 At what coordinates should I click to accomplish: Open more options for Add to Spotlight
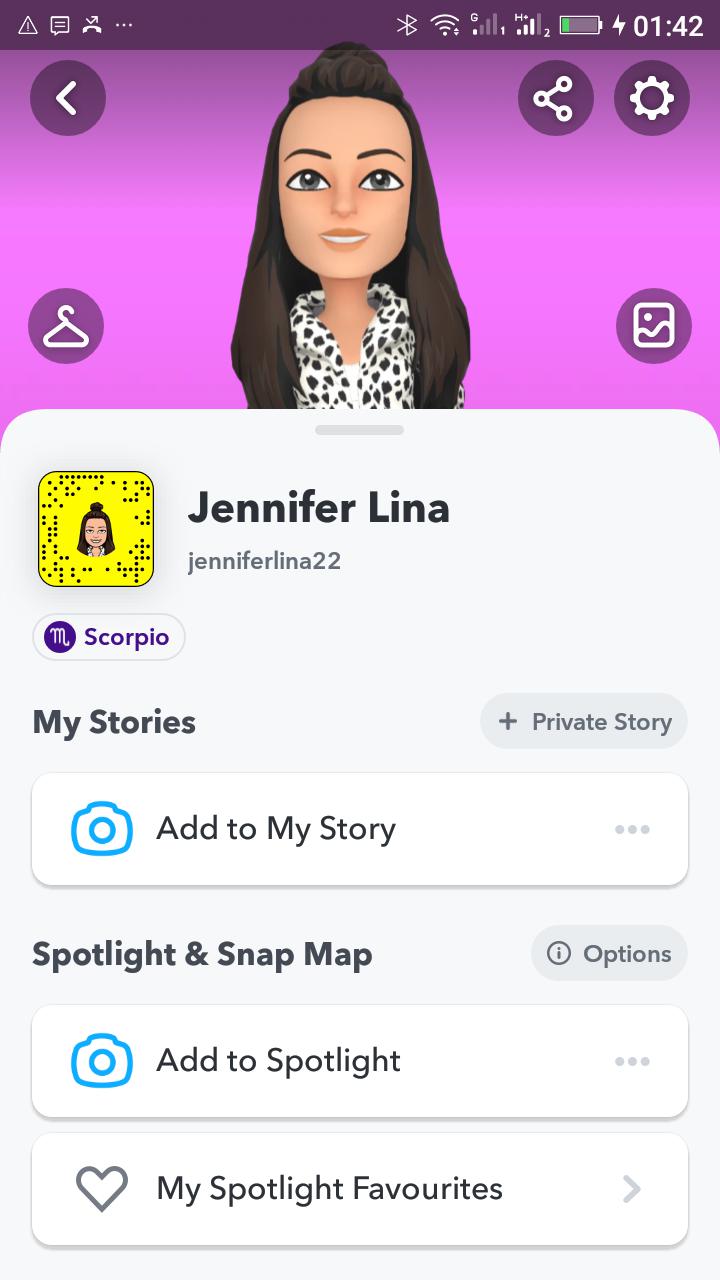coord(632,1061)
